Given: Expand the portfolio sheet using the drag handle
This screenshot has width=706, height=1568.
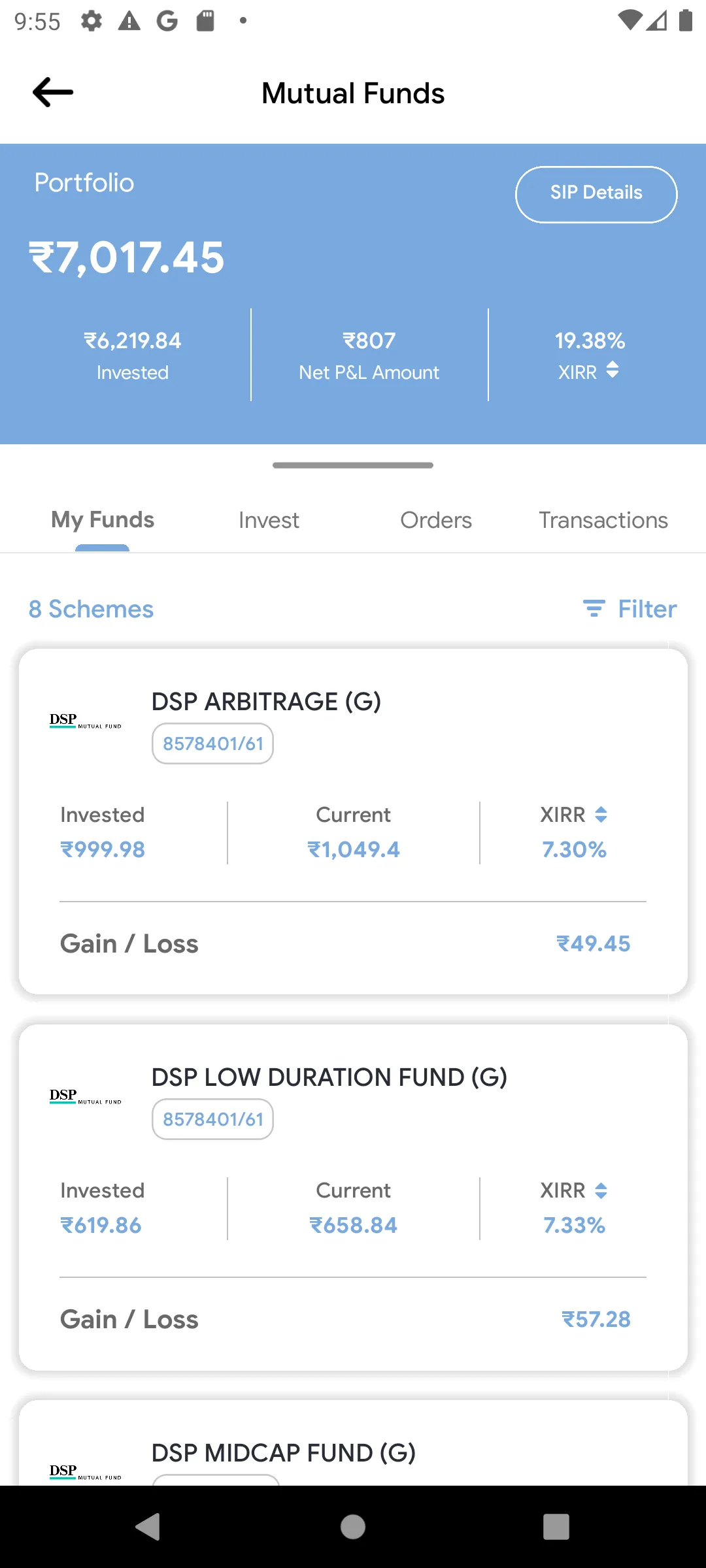Looking at the screenshot, I should [x=352, y=465].
